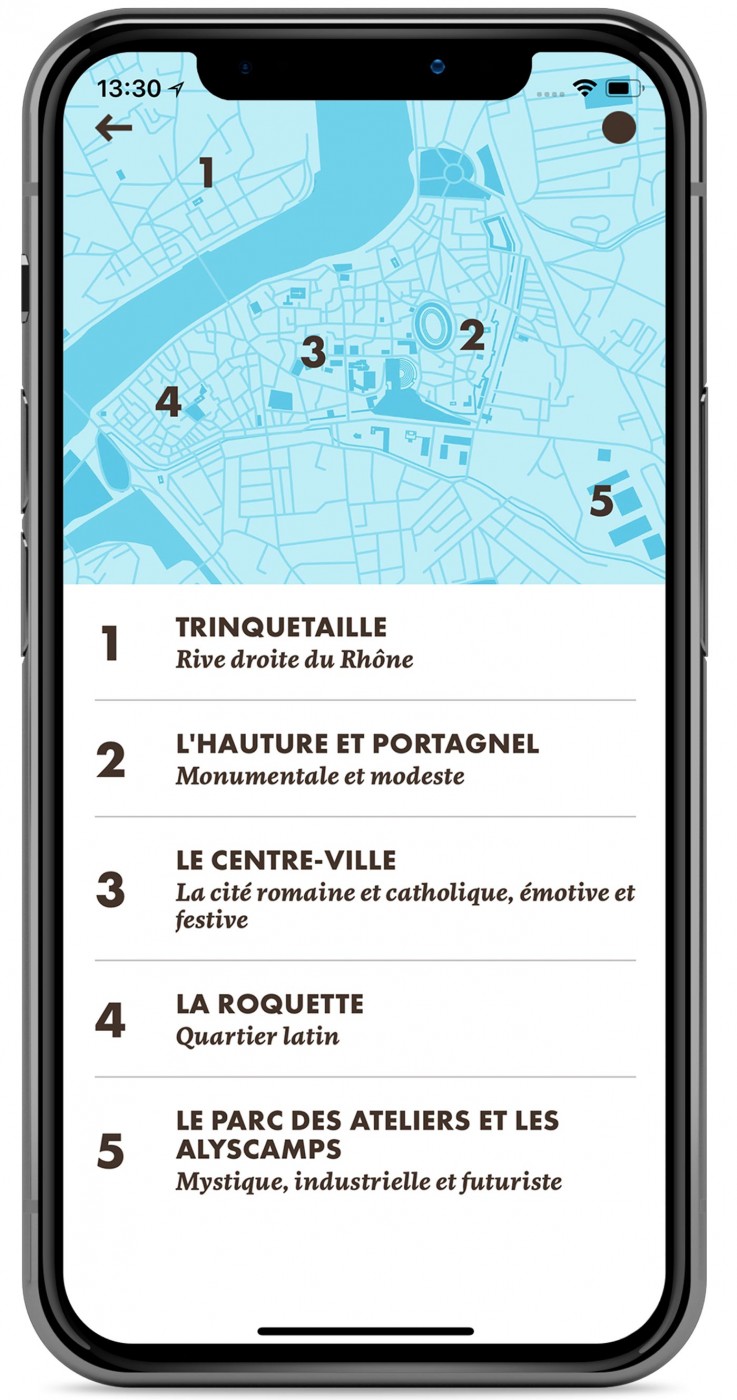Select Le Centre-Ville in the list

coord(365,889)
